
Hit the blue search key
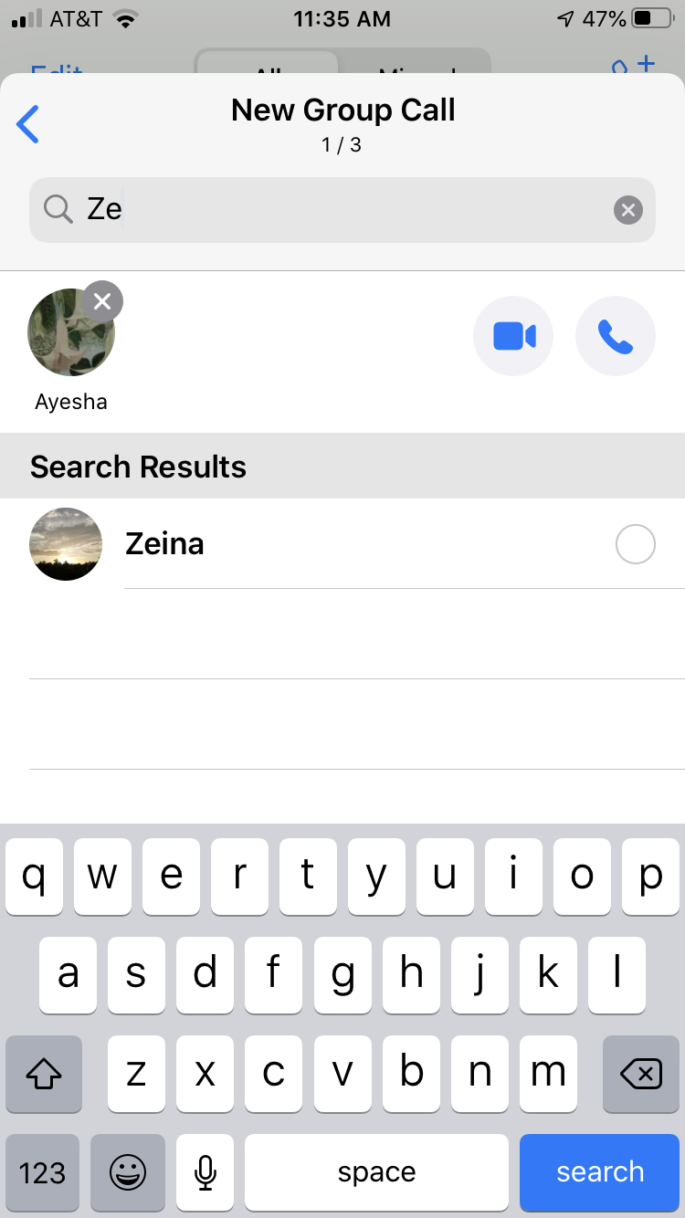pos(600,1172)
